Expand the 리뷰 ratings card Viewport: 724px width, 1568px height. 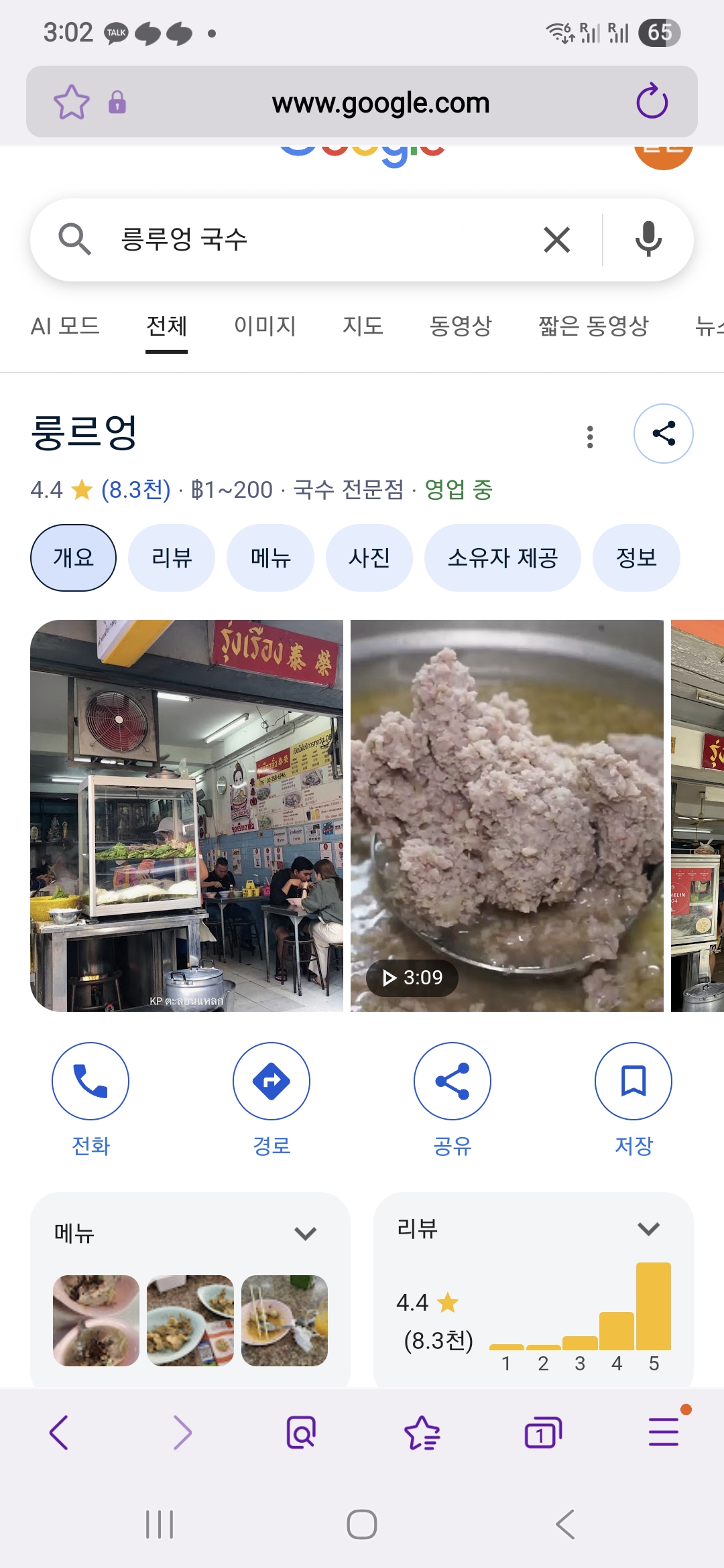tap(648, 1229)
